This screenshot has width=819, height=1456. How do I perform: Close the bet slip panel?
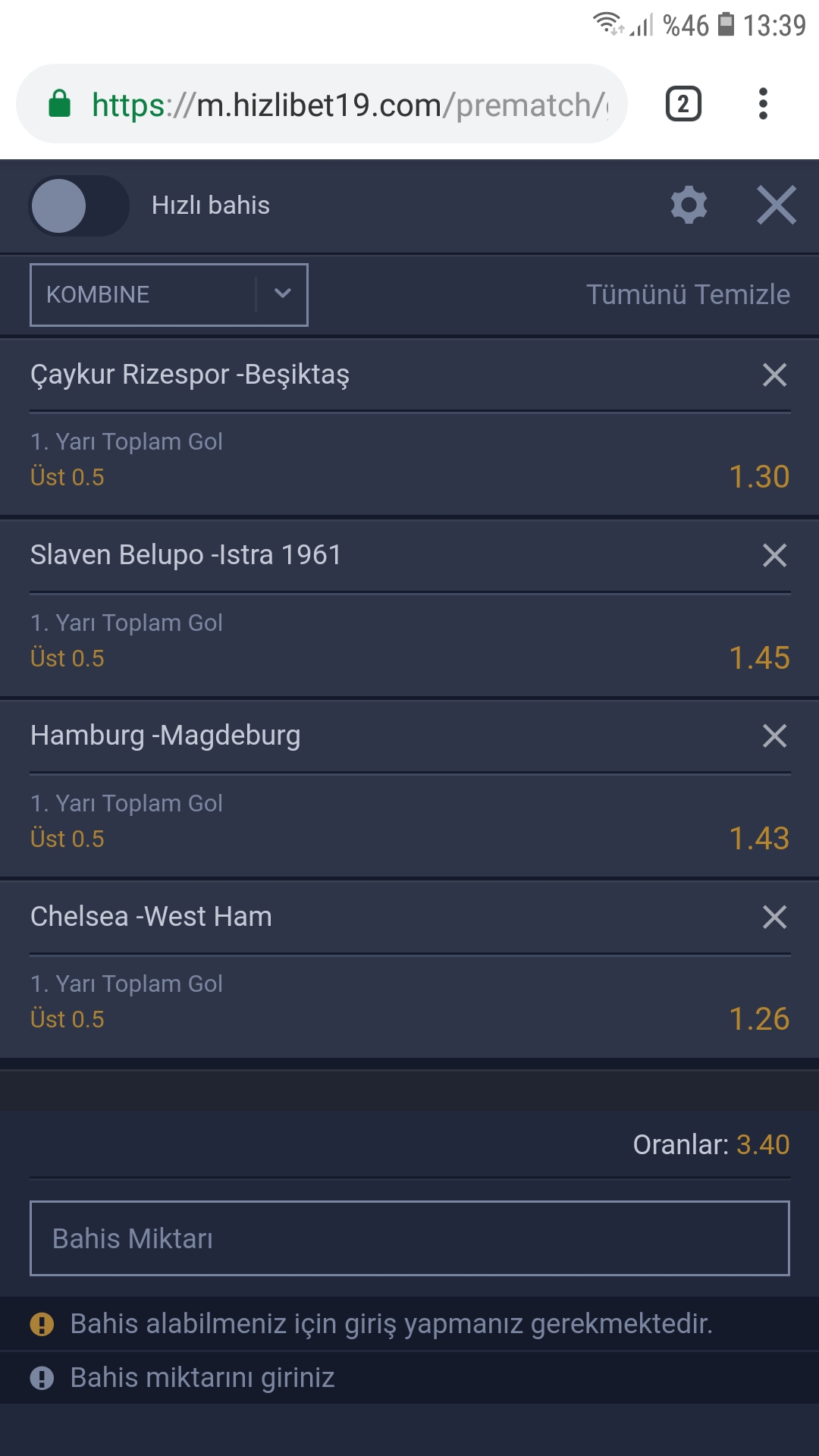click(x=777, y=206)
